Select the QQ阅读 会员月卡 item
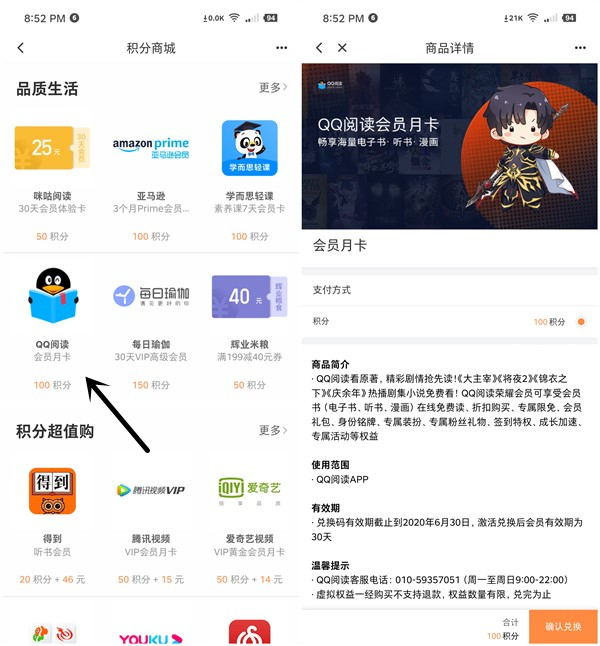 click(51, 322)
